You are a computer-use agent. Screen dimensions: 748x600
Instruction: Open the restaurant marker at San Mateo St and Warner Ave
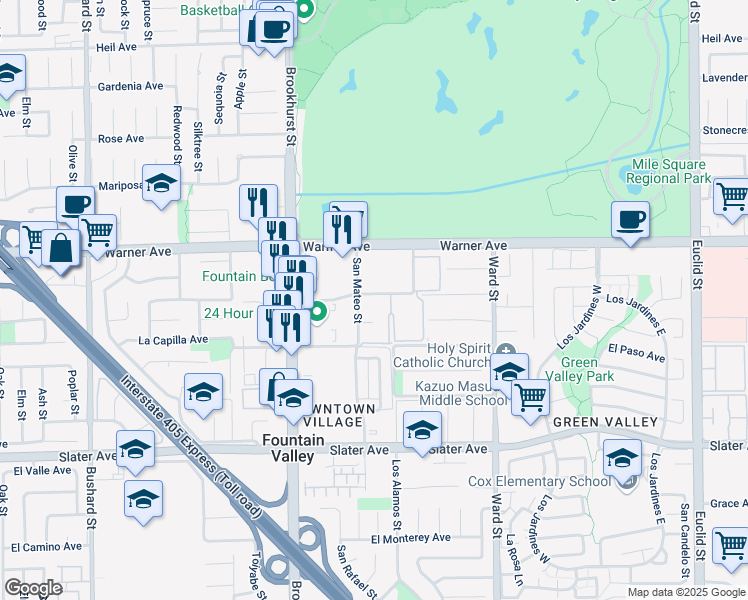point(342,232)
